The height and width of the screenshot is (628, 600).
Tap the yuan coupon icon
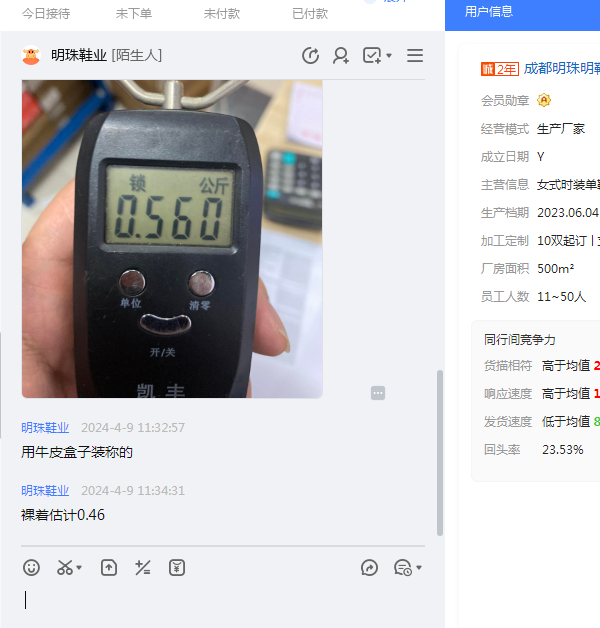(177, 568)
